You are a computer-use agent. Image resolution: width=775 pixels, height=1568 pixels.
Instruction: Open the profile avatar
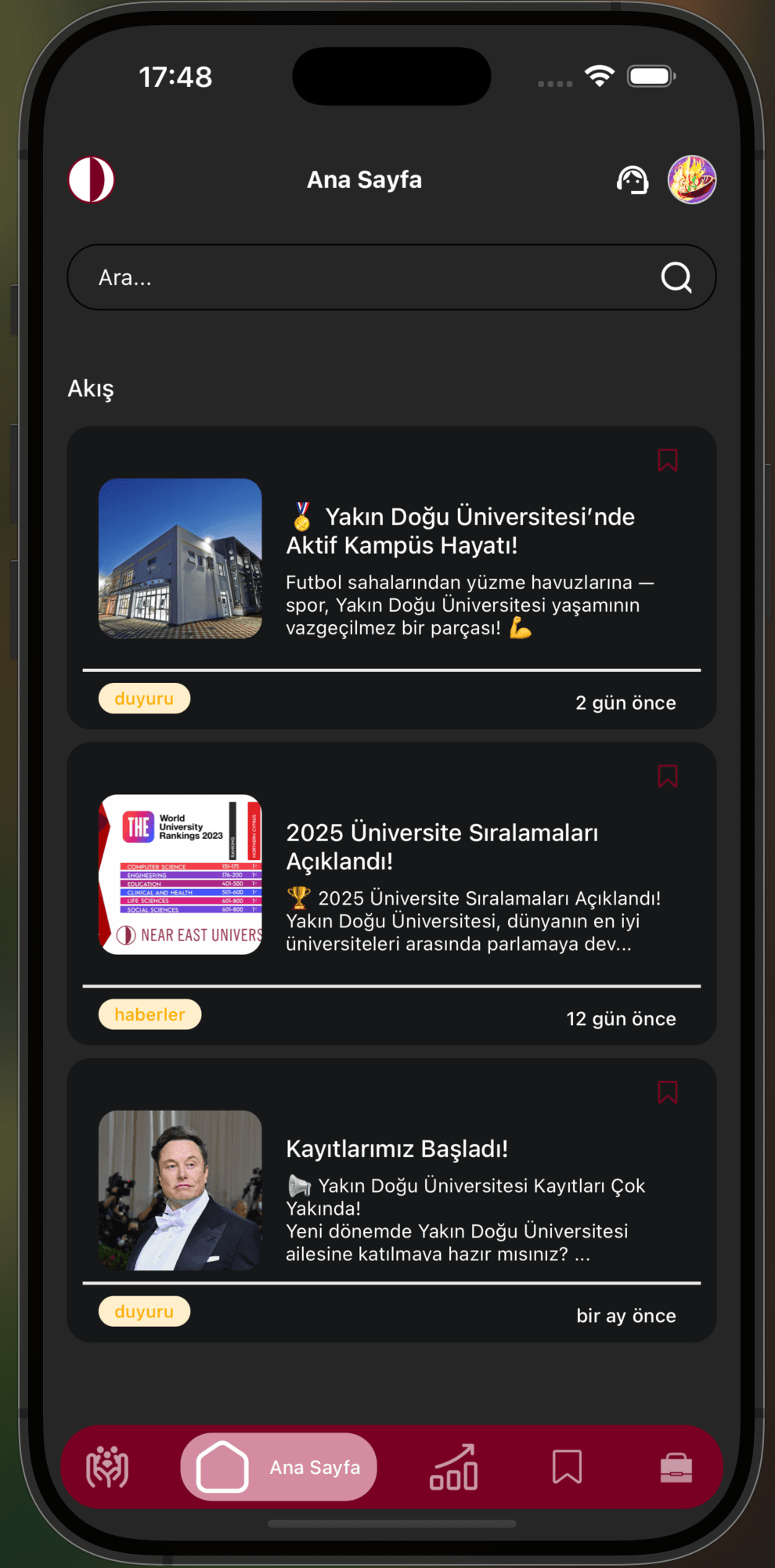coord(691,180)
